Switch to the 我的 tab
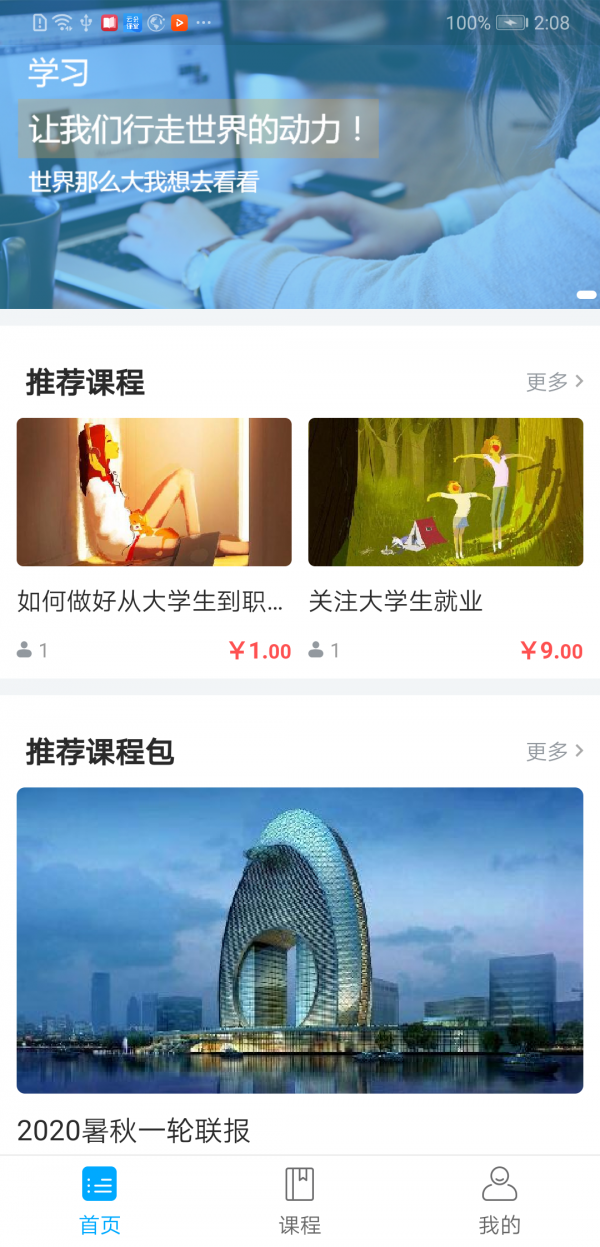The height and width of the screenshot is (1247, 600). click(x=499, y=1200)
